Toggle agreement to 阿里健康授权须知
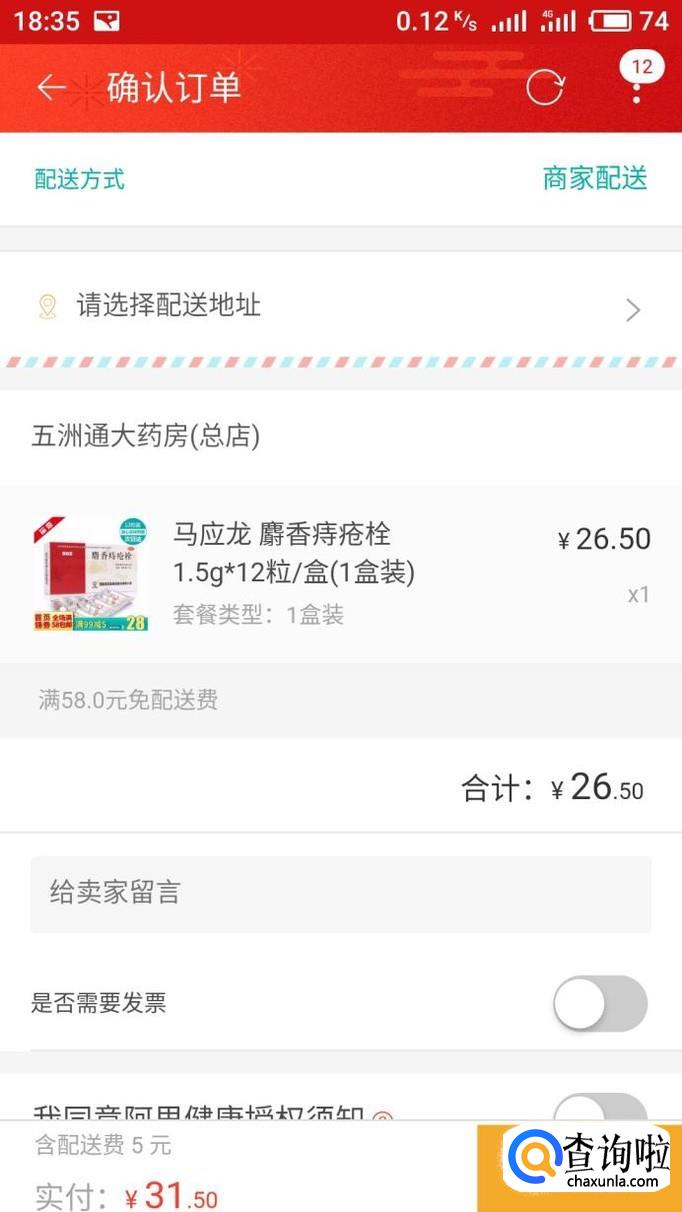 pyautogui.click(x=600, y=1108)
